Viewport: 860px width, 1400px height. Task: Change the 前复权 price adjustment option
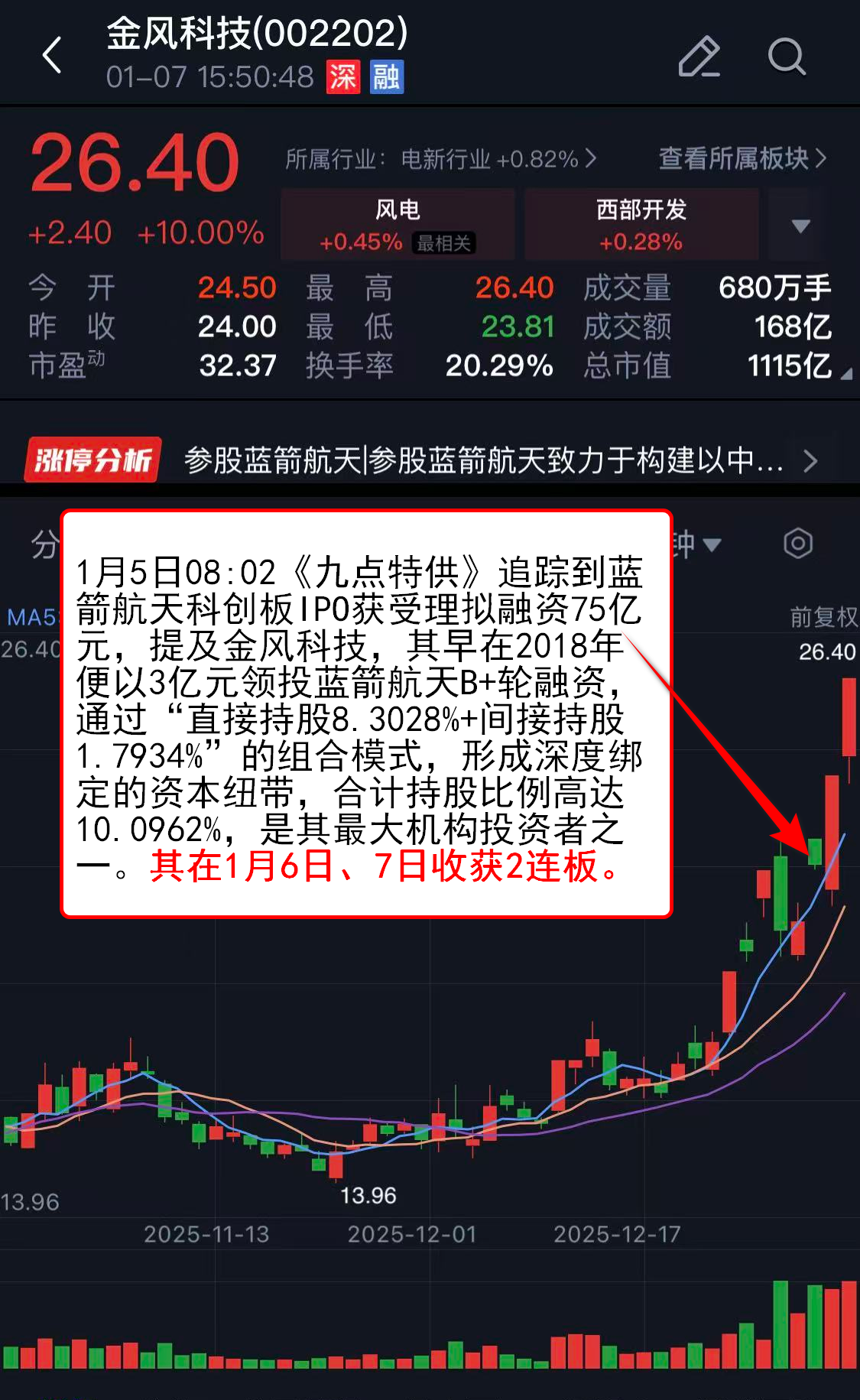[x=823, y=616]
